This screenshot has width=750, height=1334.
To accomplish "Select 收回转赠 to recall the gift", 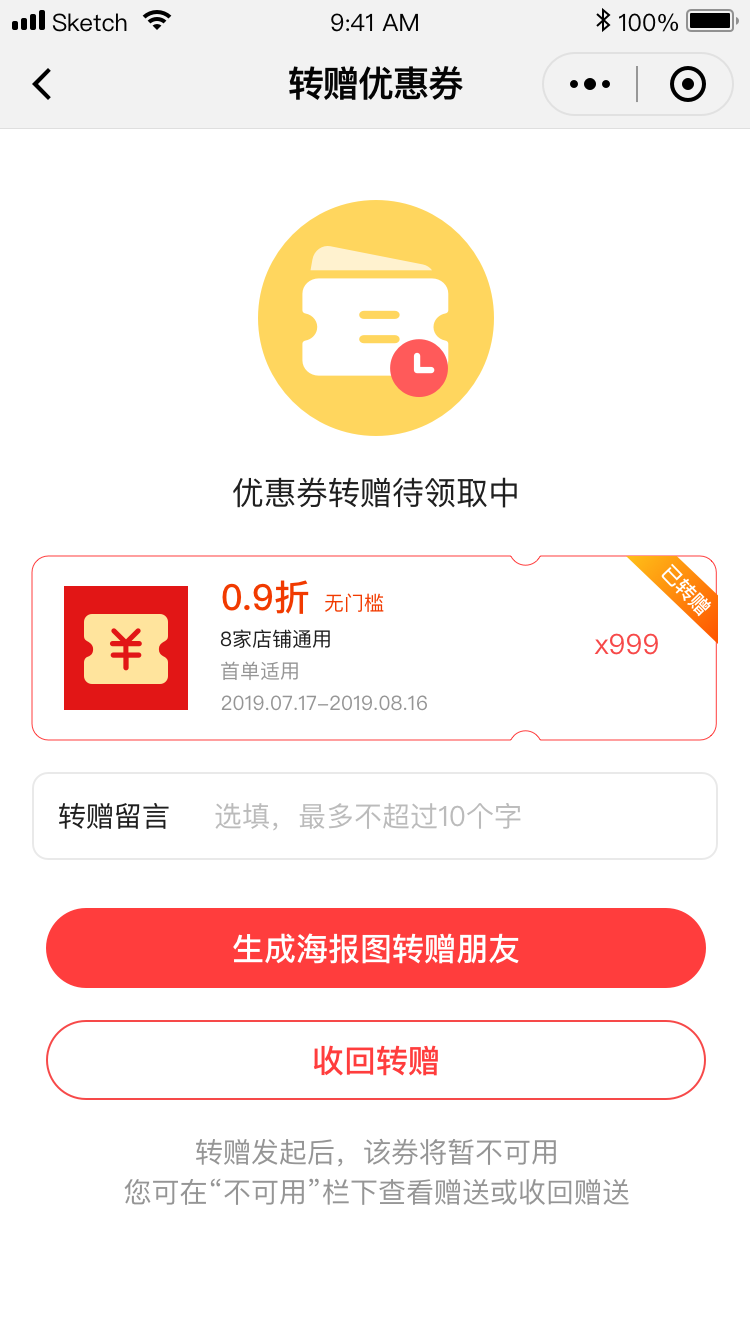I will 376,1060.
